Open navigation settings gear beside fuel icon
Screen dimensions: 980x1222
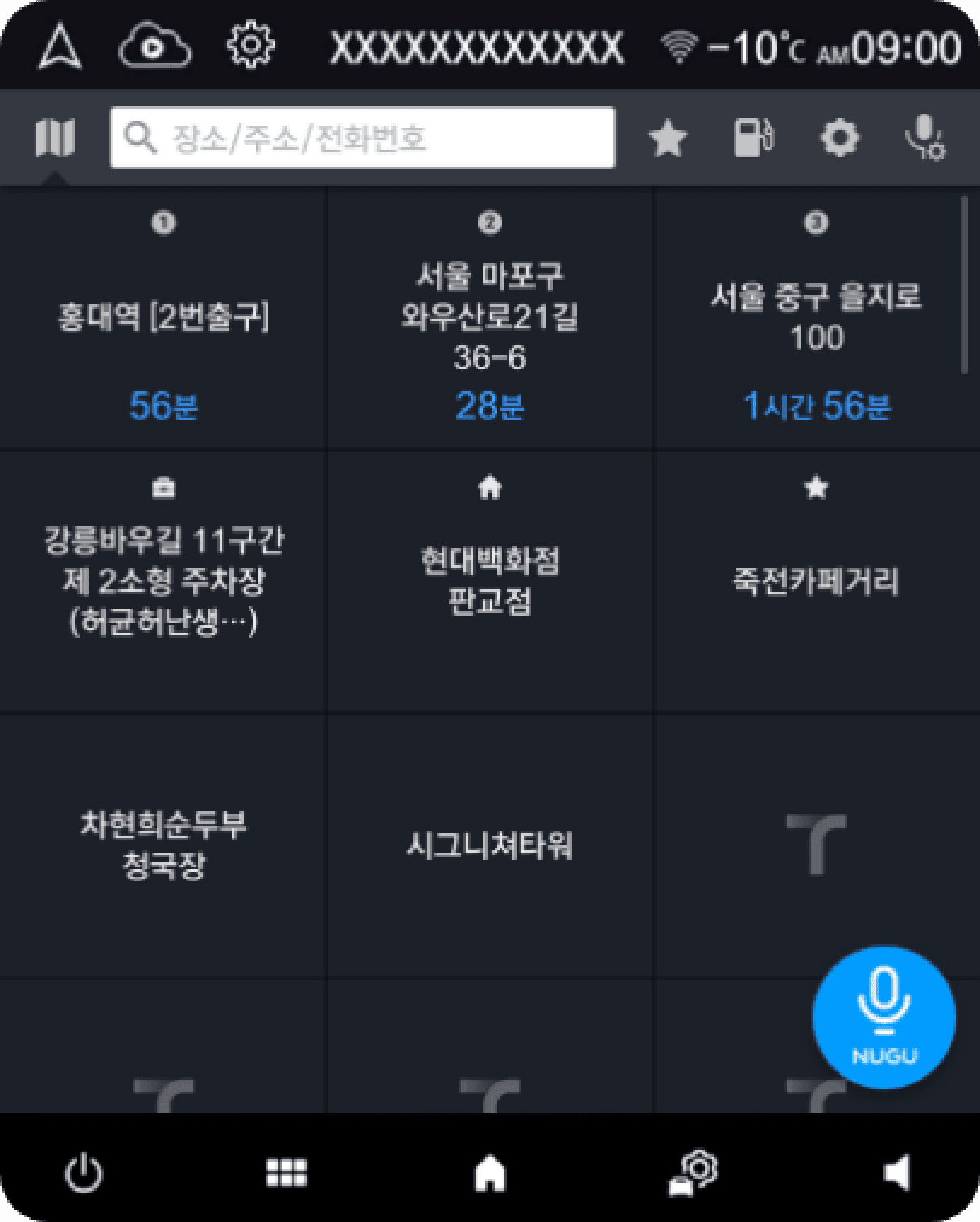point(839,138)
